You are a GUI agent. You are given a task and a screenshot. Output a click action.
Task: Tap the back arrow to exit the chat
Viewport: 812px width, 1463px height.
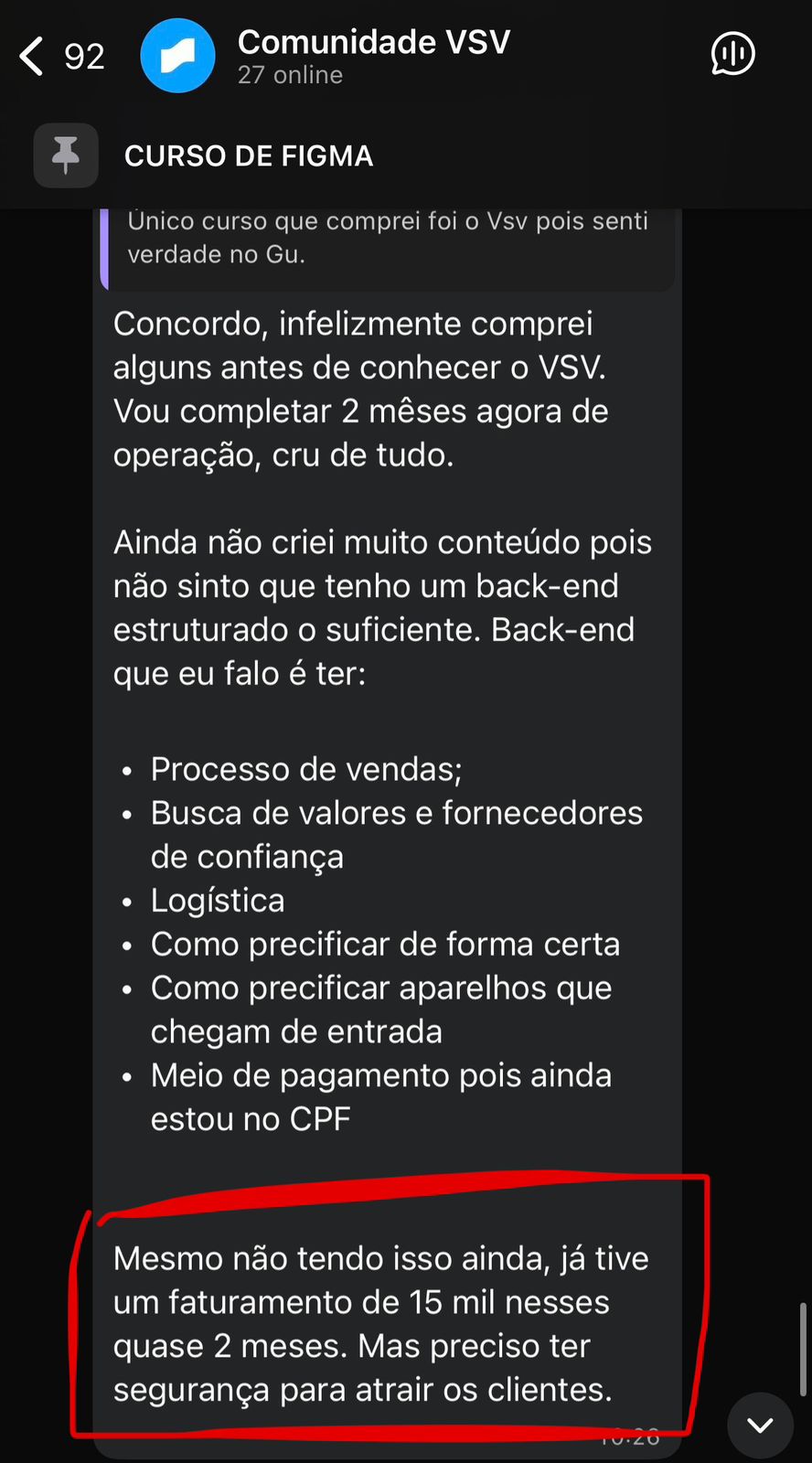[x=29, y=56]
